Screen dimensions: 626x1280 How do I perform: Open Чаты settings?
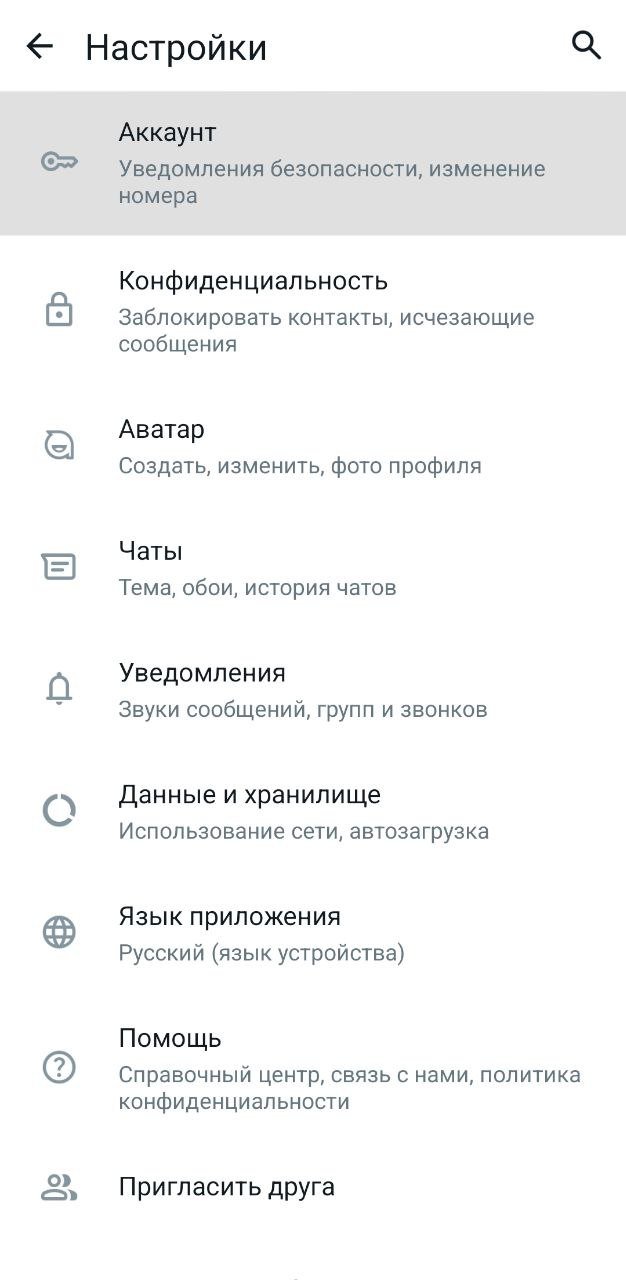point(313,567)
